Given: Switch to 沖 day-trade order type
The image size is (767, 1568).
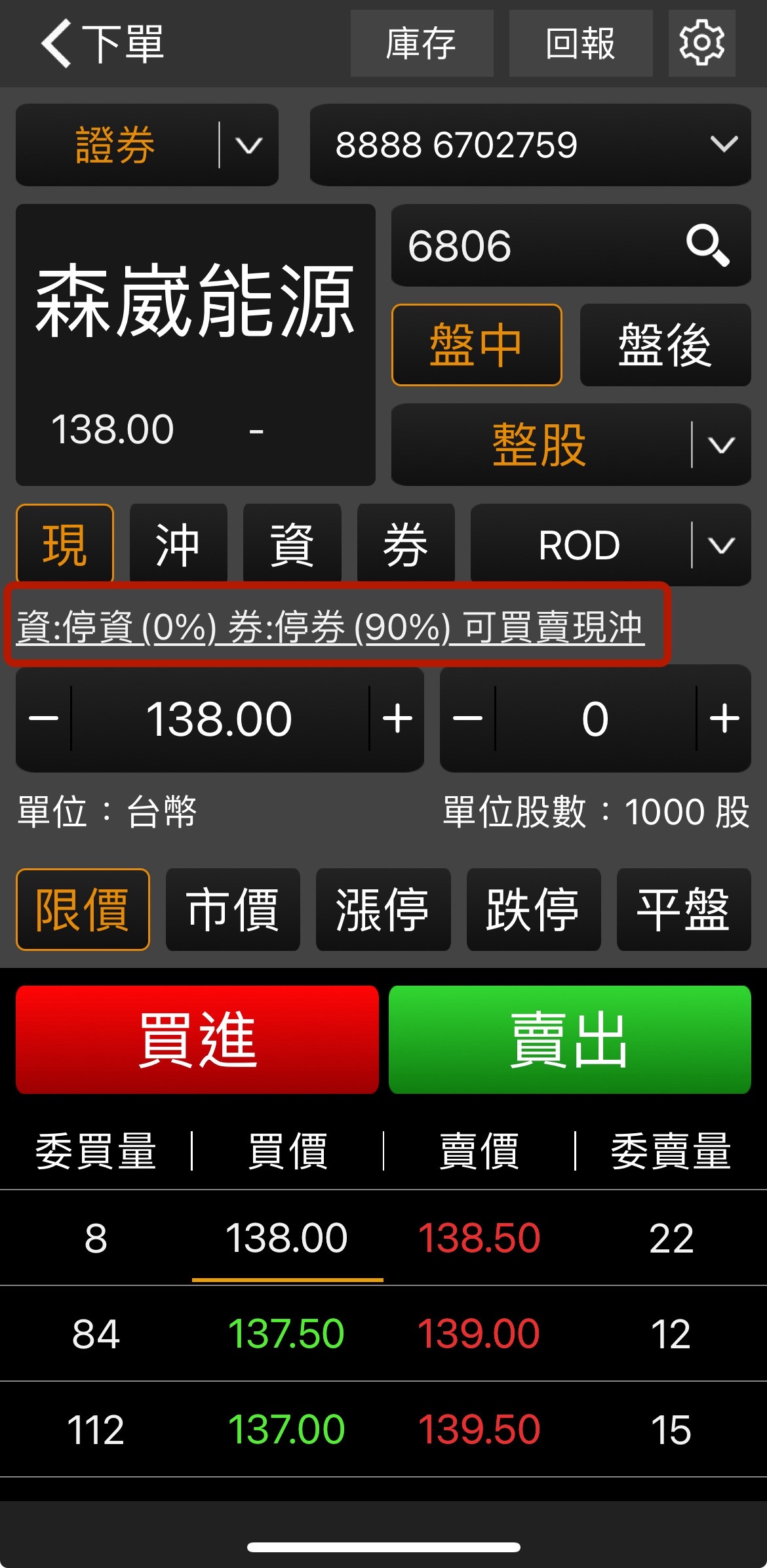Looking at the screenshot, I should tap(178, 544).
